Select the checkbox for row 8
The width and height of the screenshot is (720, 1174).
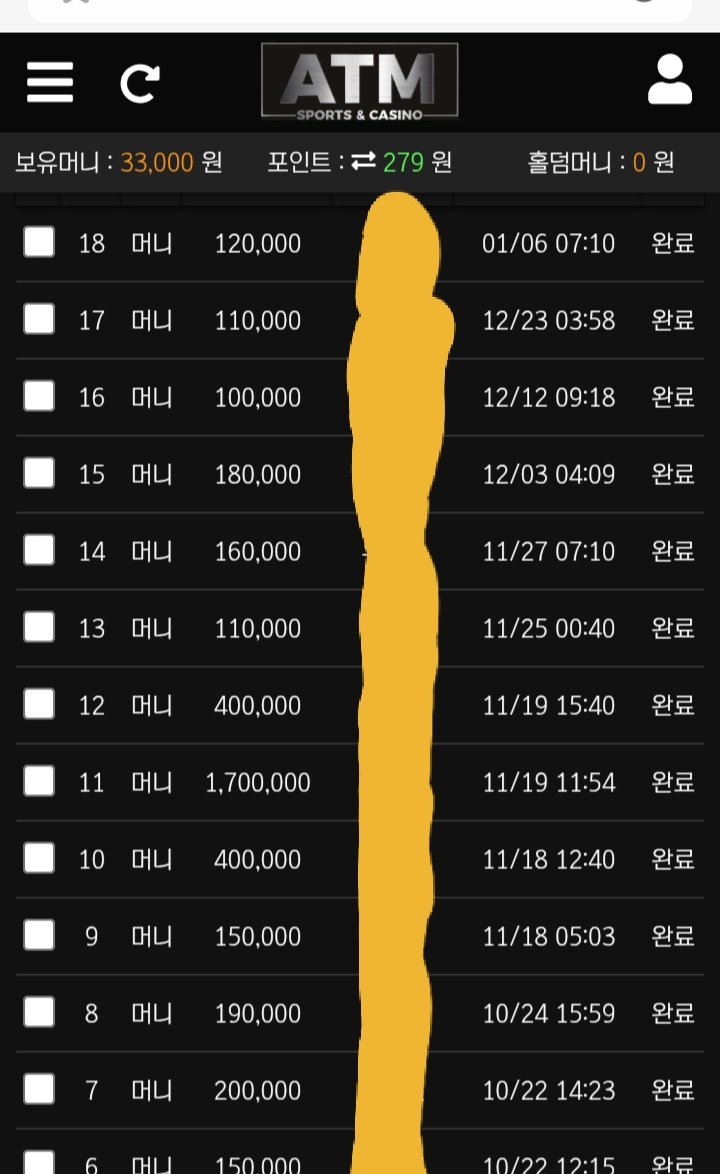39,1012
